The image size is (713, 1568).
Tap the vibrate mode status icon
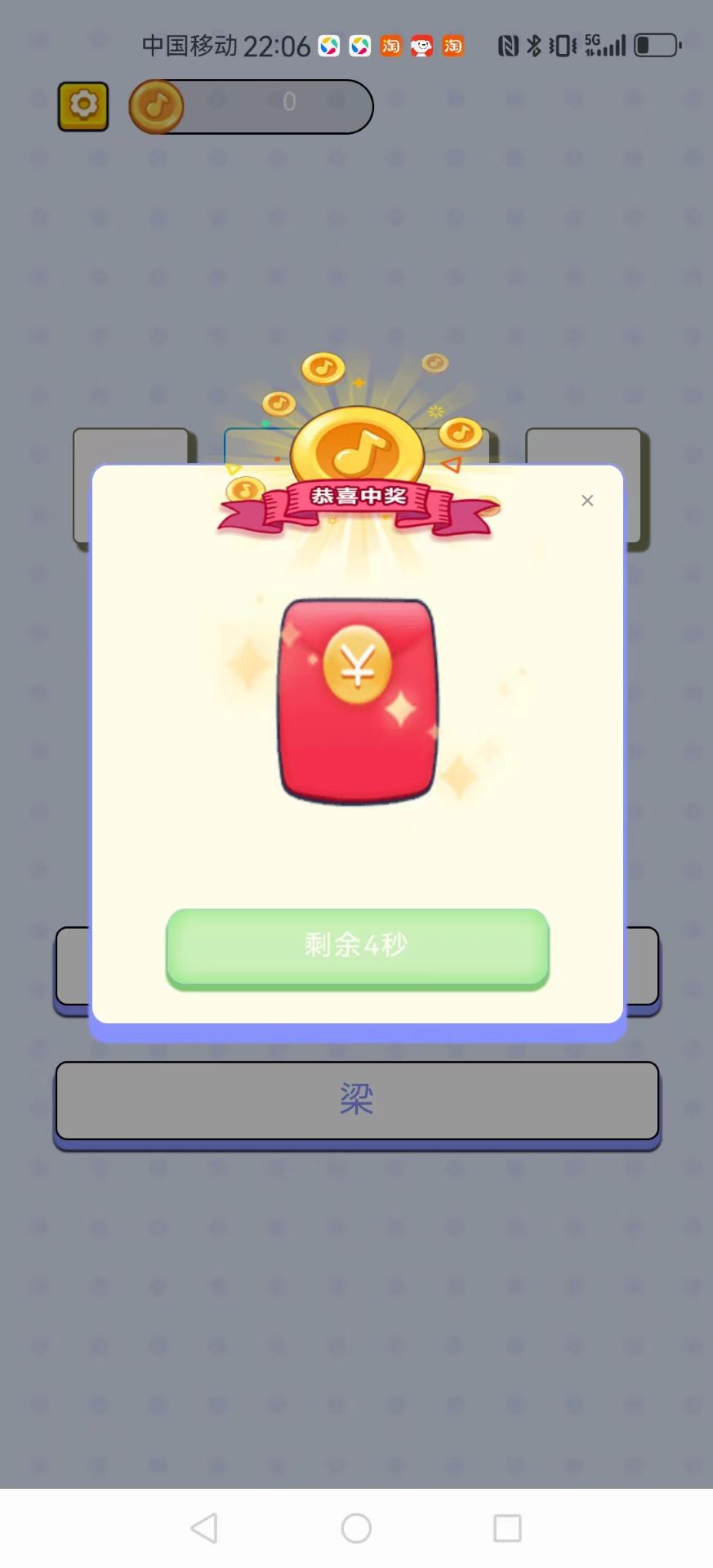pyautogui.click(x=560, y=47)
